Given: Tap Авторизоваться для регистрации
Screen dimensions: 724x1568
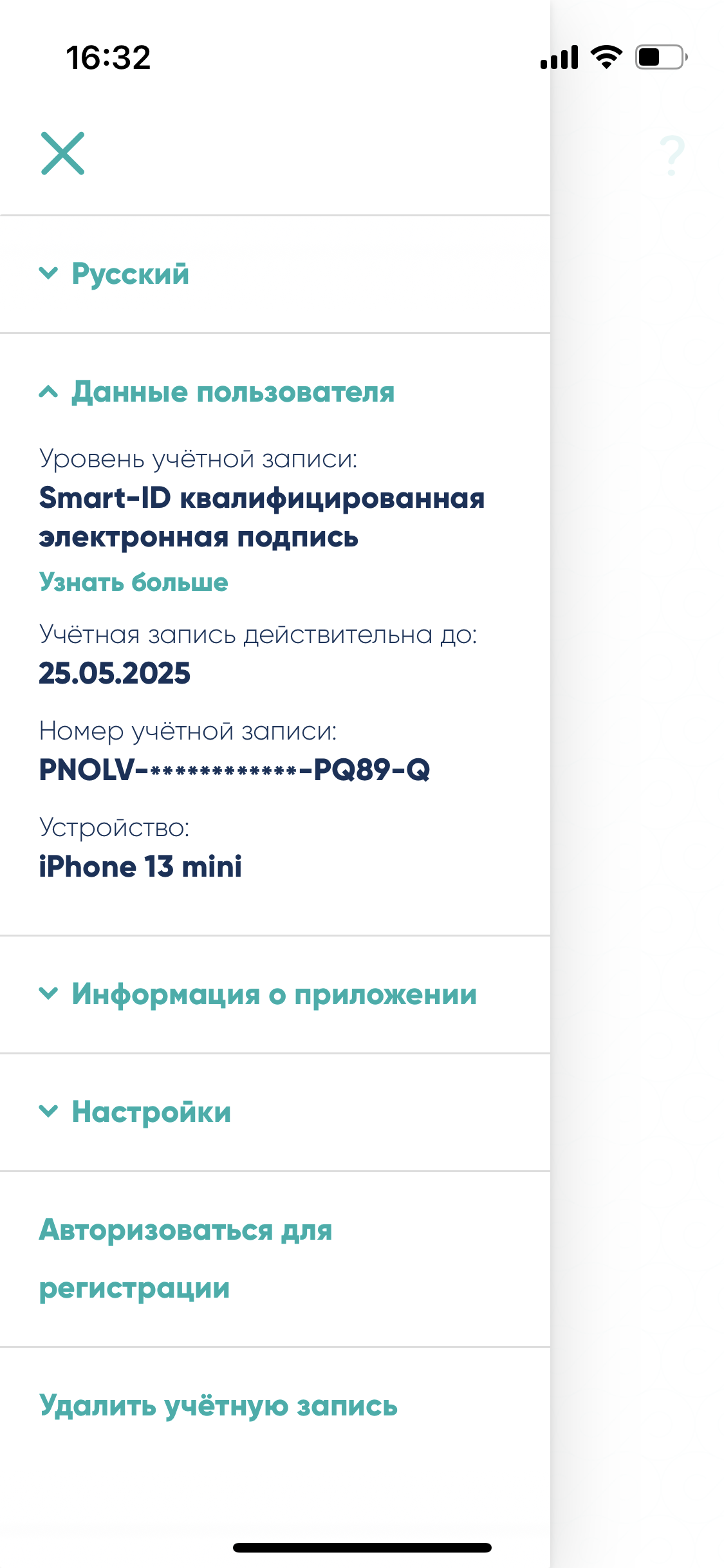Looking at the screenshot, I should click(185, 1258).
